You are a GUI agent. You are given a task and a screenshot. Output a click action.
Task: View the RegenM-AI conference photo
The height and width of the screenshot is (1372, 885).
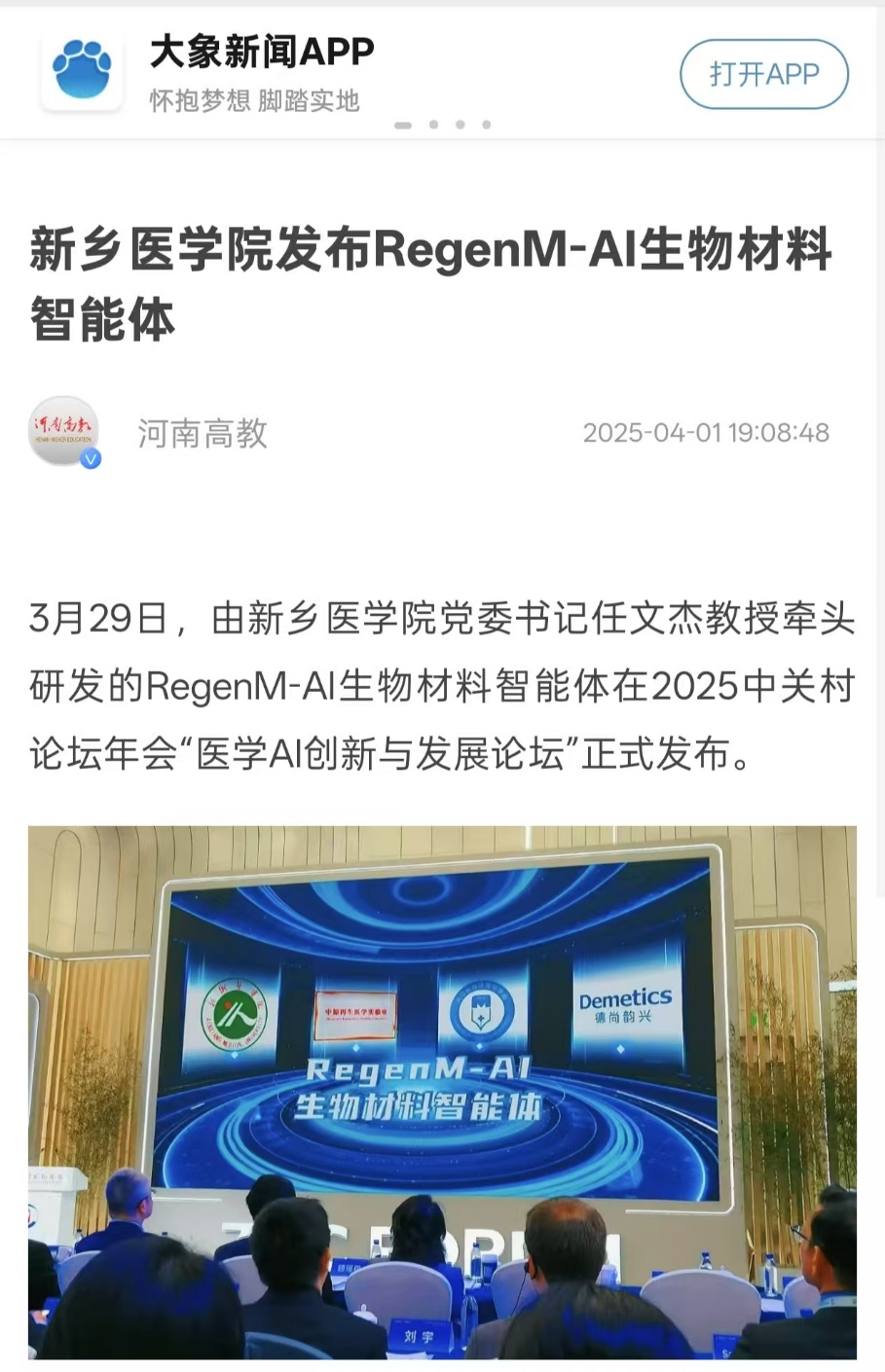[x=442, y=1091]
